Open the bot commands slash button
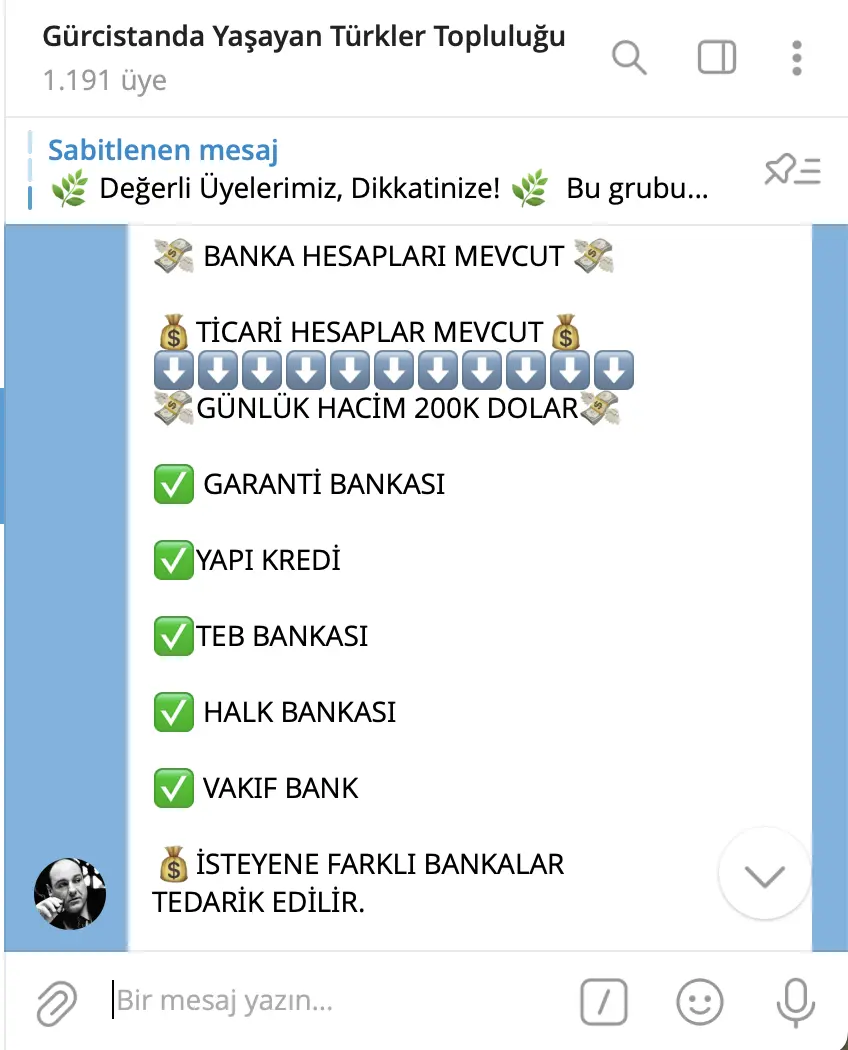Viewport: 848px width, 1050px height. tap(604, 1001)
